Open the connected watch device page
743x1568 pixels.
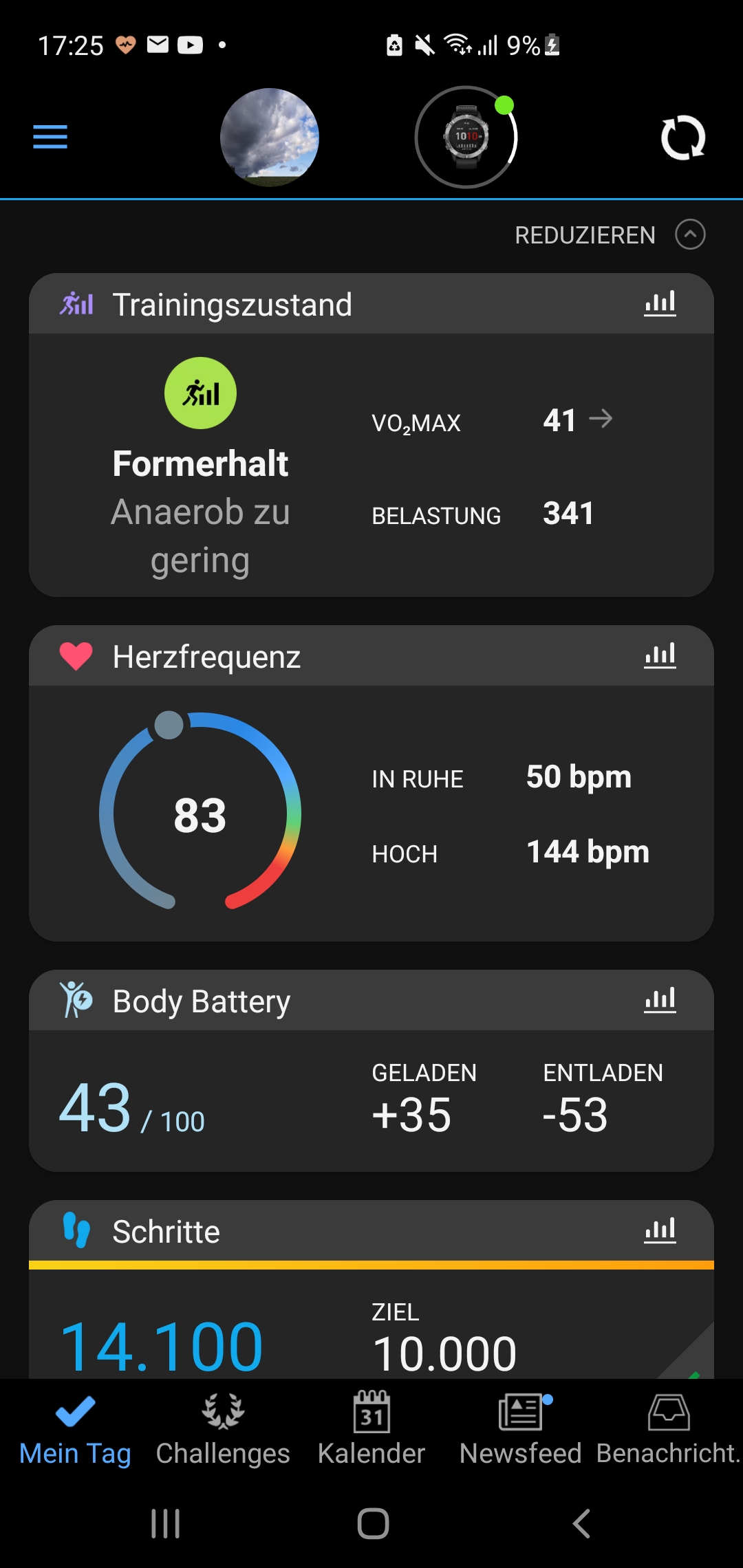(466, 137)
